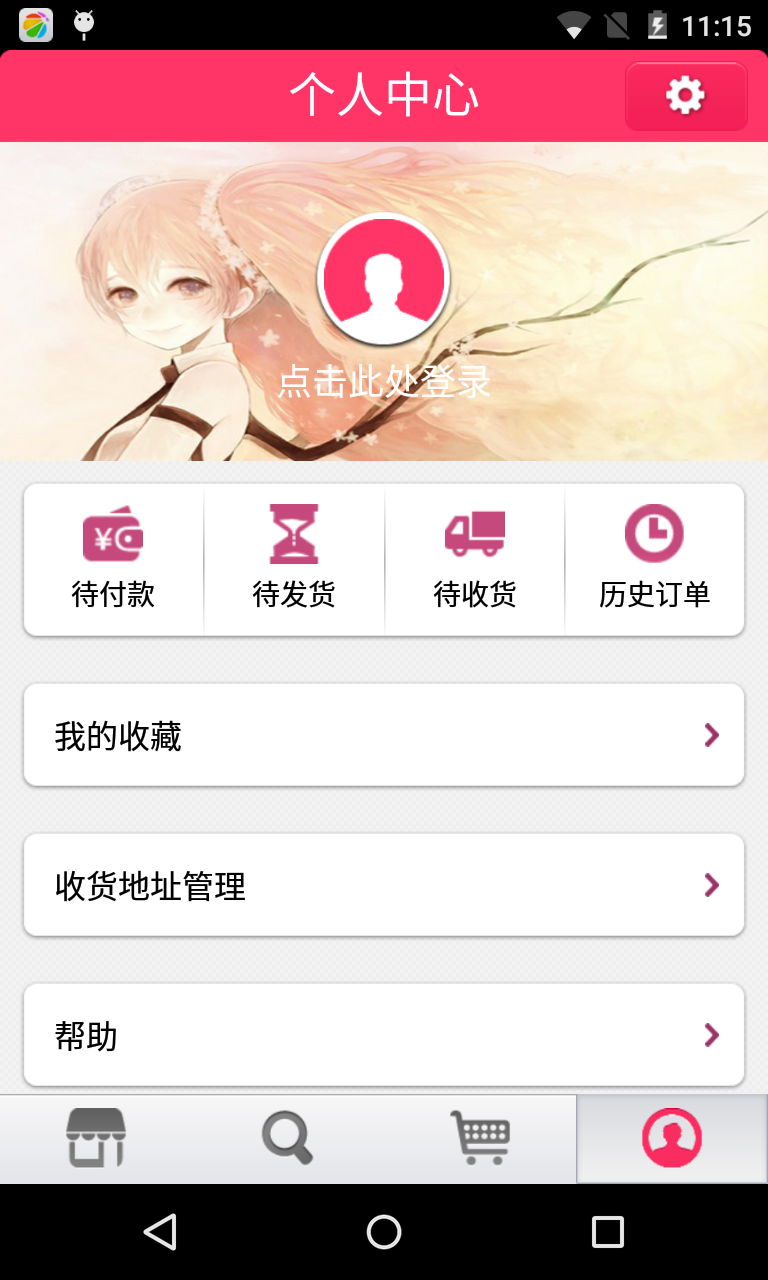768x1280 pixels.
Task: Select the personal center profile tab
Action: (x=671, y=1138)
